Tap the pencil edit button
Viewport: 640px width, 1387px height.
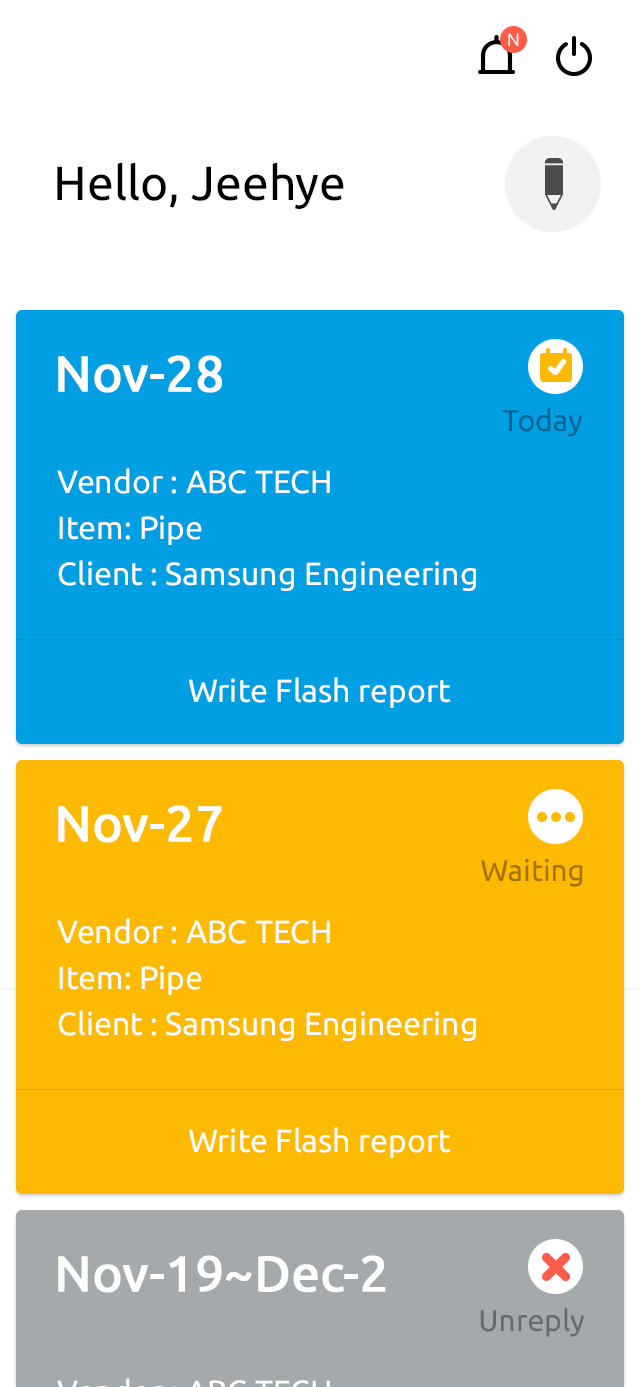(x=553, y=184)
